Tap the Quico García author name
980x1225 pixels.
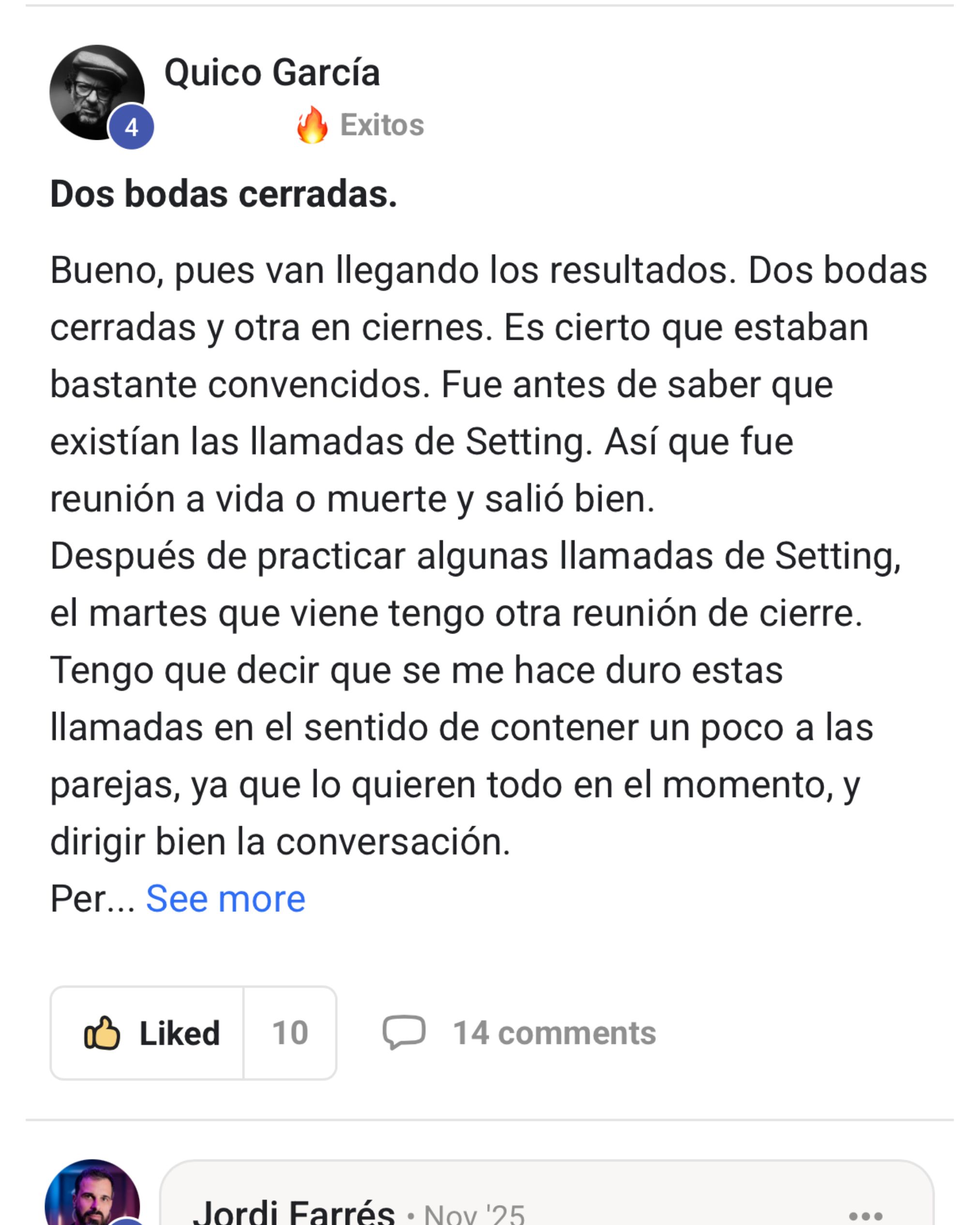(271, 73)
